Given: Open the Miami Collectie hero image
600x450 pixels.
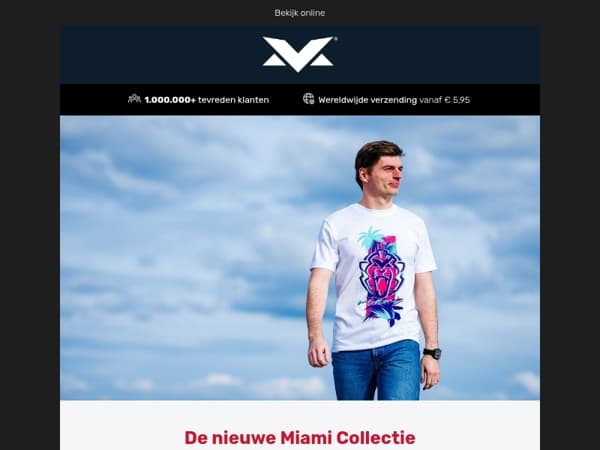Looking at the screenshot, I should tap(299, 257).
